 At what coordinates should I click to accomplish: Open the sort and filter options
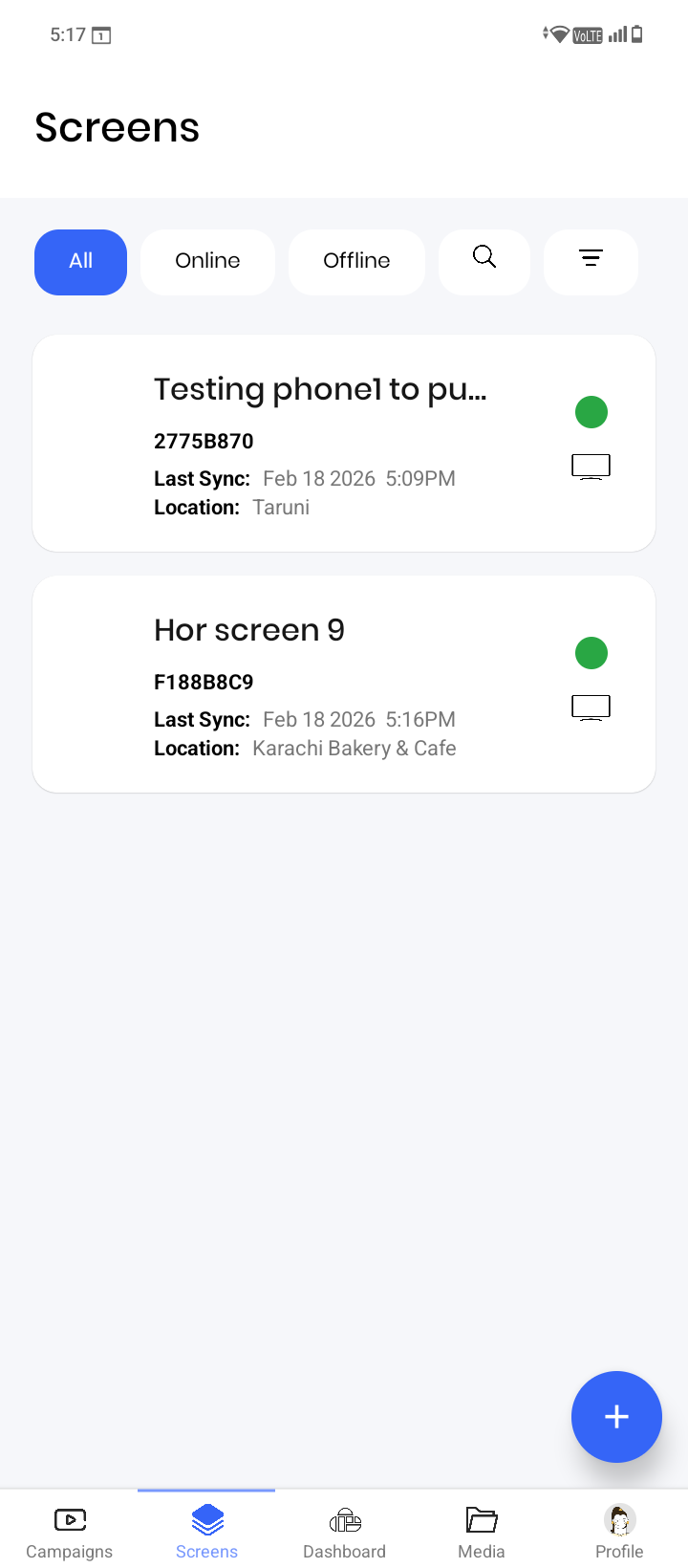pos(591,261)
